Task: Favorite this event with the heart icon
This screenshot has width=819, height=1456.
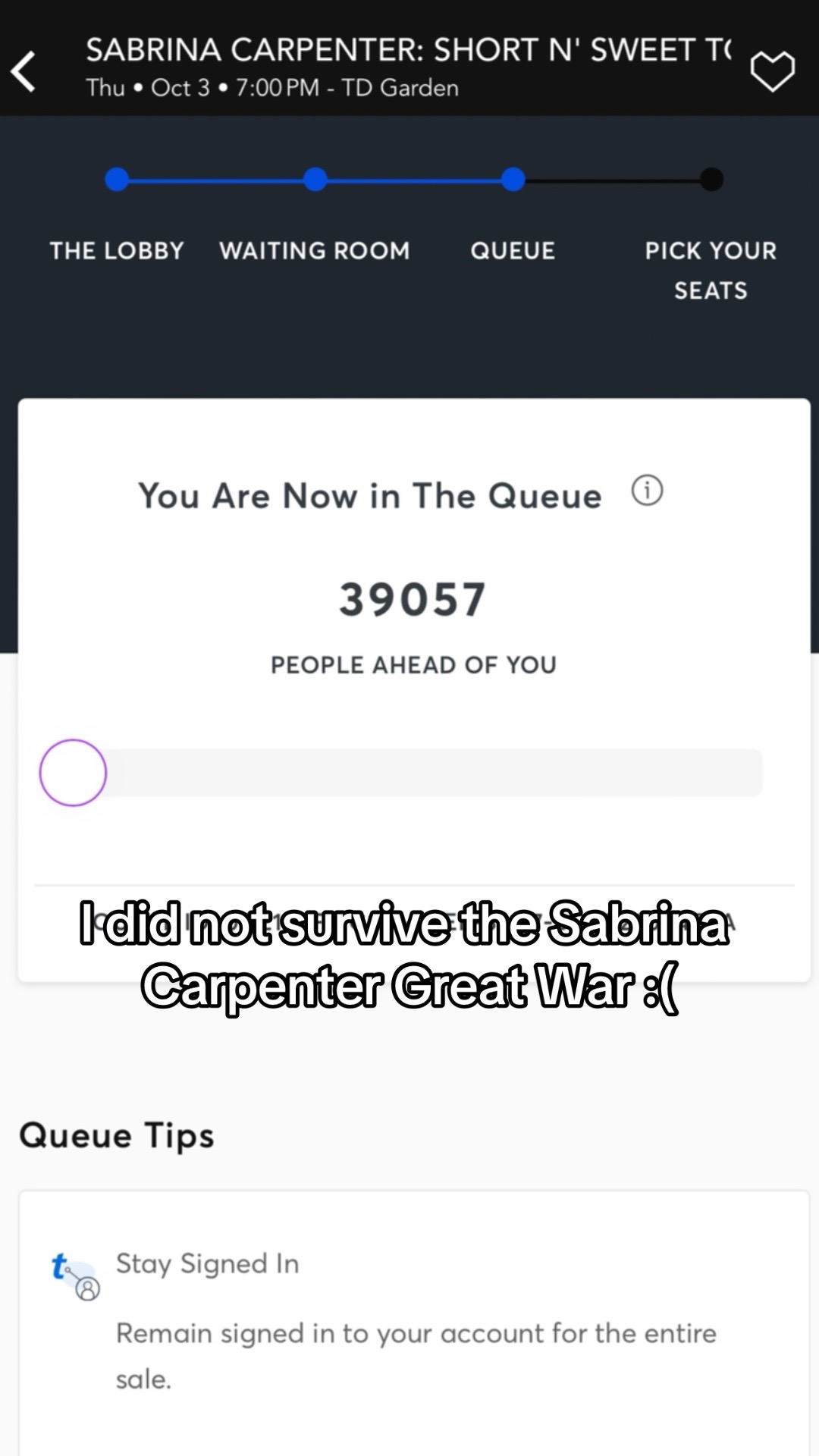Action: coord(772,71)
